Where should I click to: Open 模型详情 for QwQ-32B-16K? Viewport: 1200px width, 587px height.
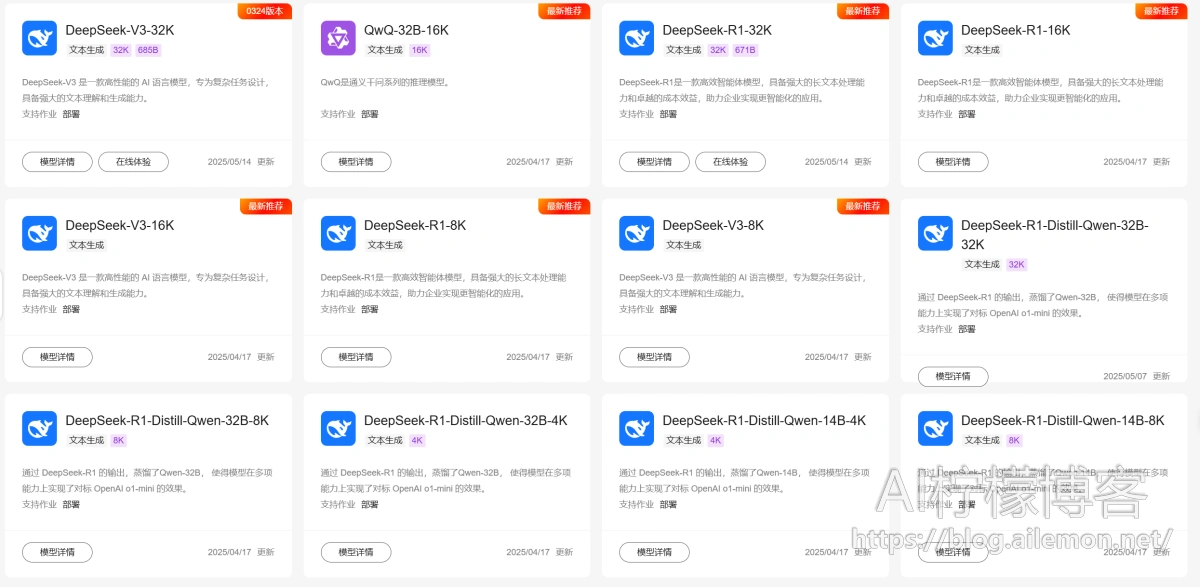point(355,161)
